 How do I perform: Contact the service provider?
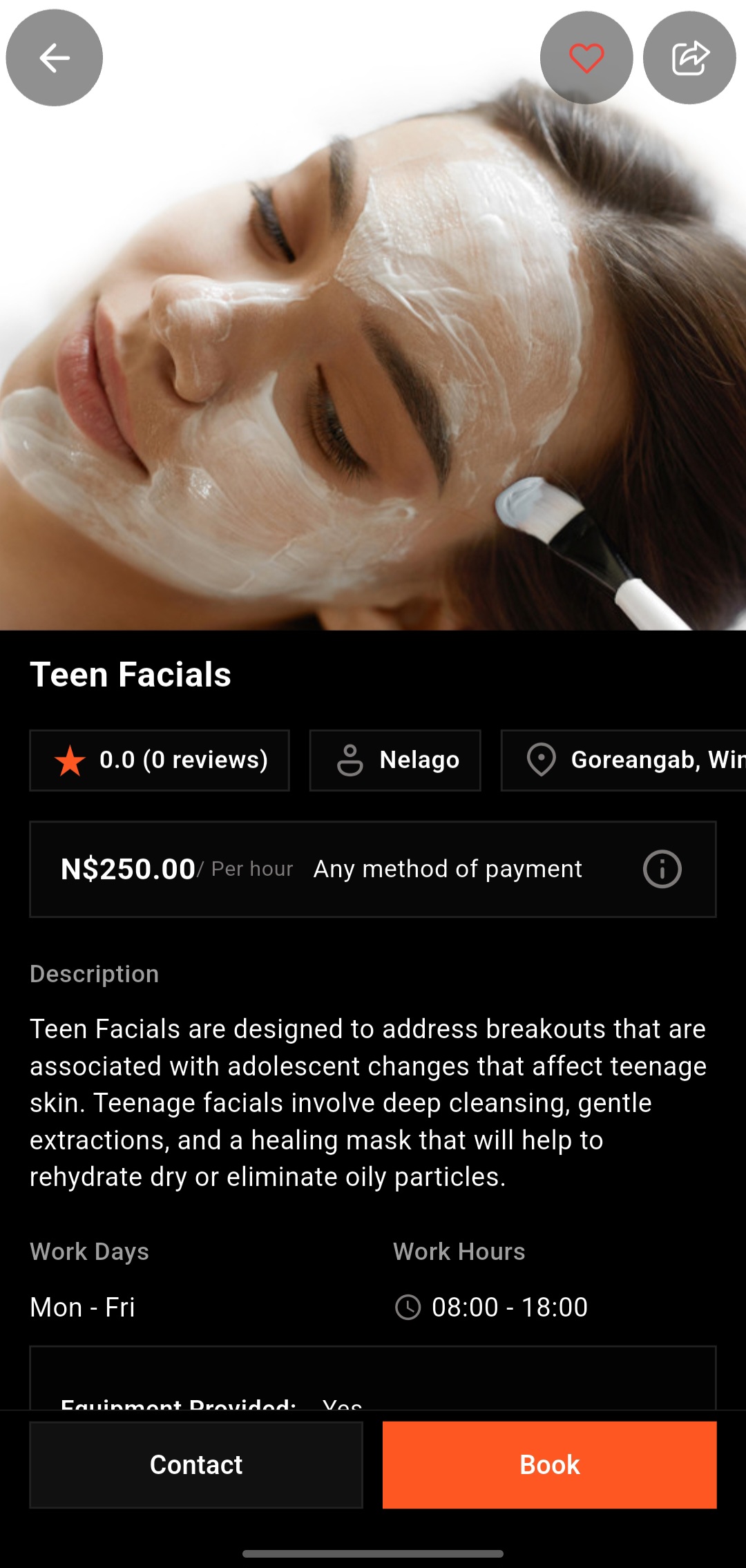pyautogui.click(x=196, y=1464)
